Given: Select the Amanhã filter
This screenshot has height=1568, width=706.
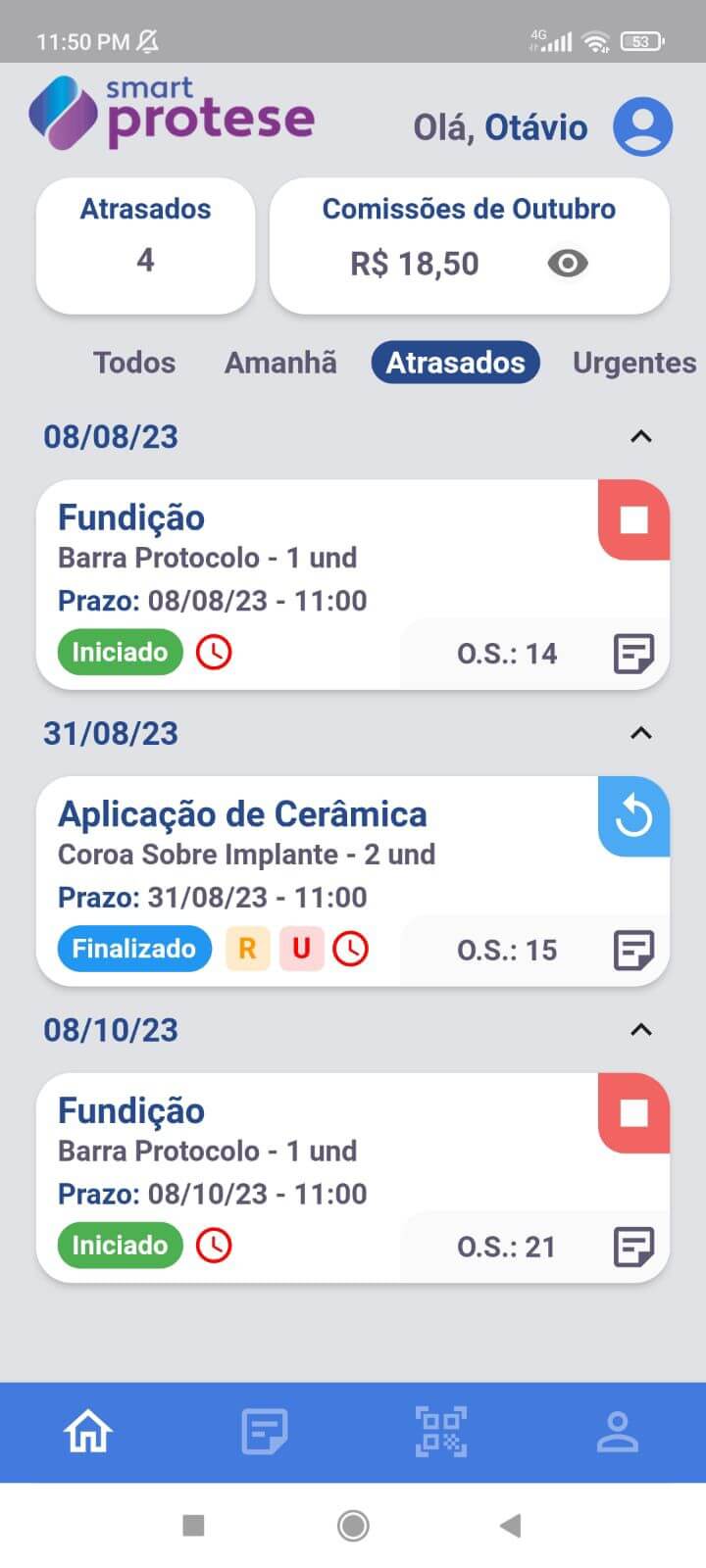Looking at the screenshot, I should [280, 363].
